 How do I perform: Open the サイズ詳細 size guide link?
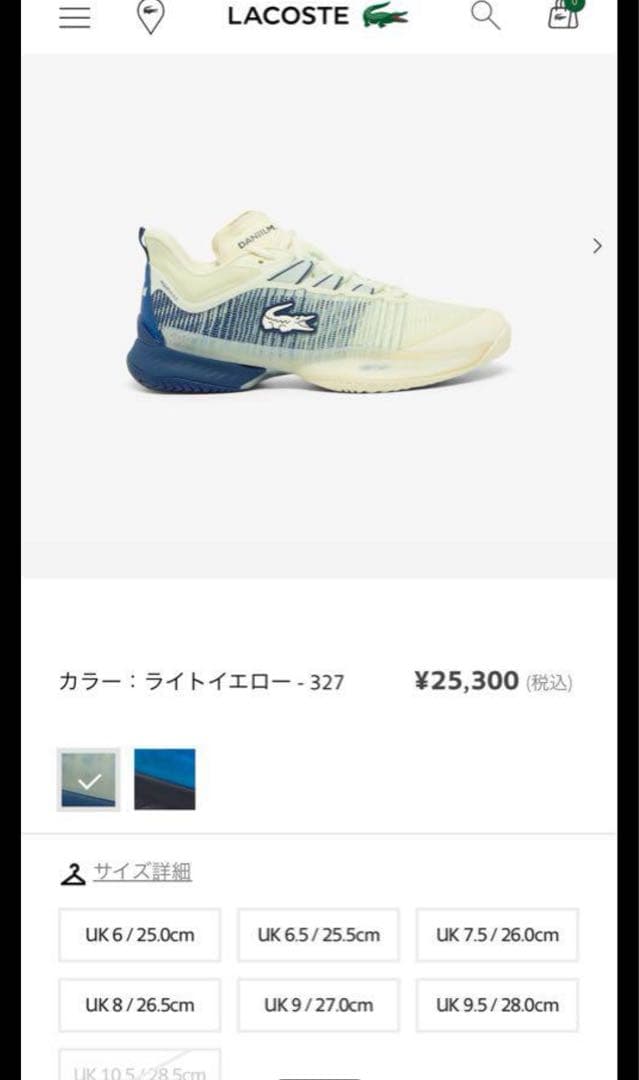(x=142, y=872)
